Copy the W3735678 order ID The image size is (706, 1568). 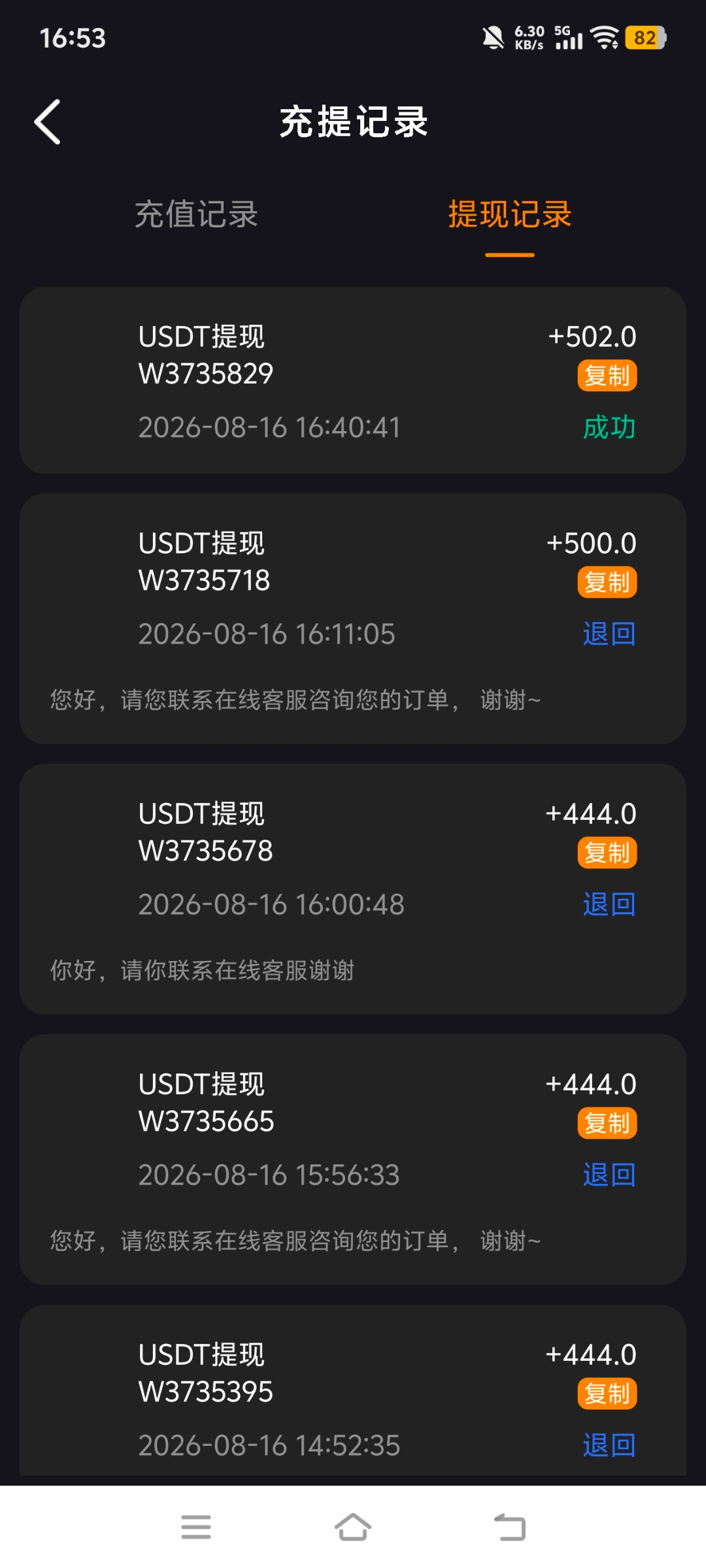point(607,853)
